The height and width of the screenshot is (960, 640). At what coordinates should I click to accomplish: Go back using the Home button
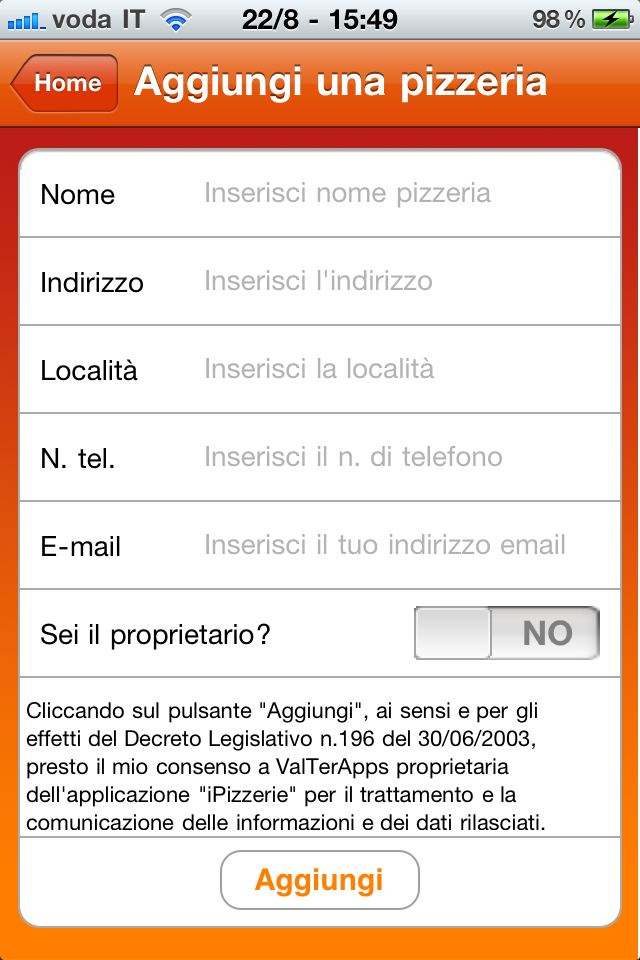66,83
